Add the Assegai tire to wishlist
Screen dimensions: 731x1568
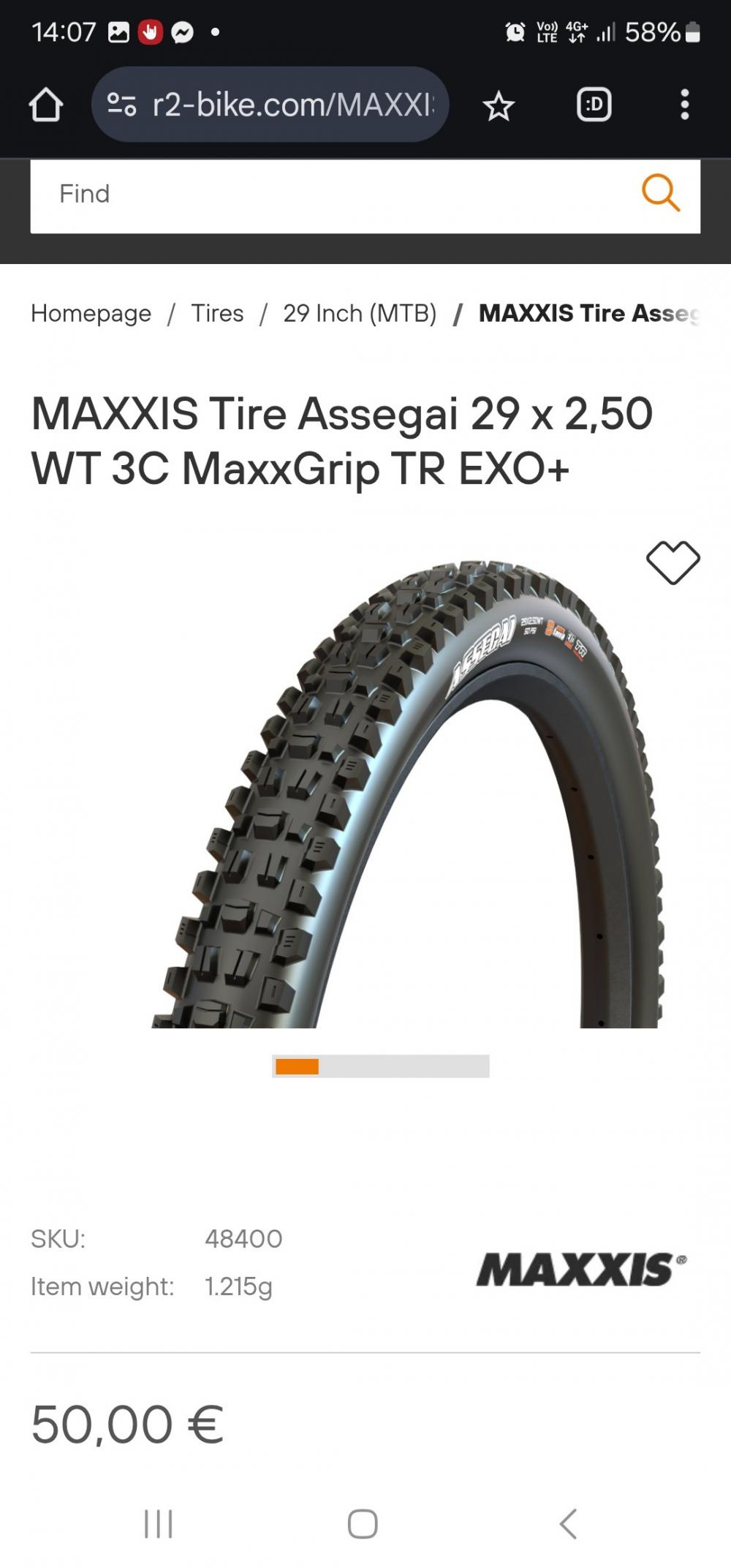click(673, 562)
